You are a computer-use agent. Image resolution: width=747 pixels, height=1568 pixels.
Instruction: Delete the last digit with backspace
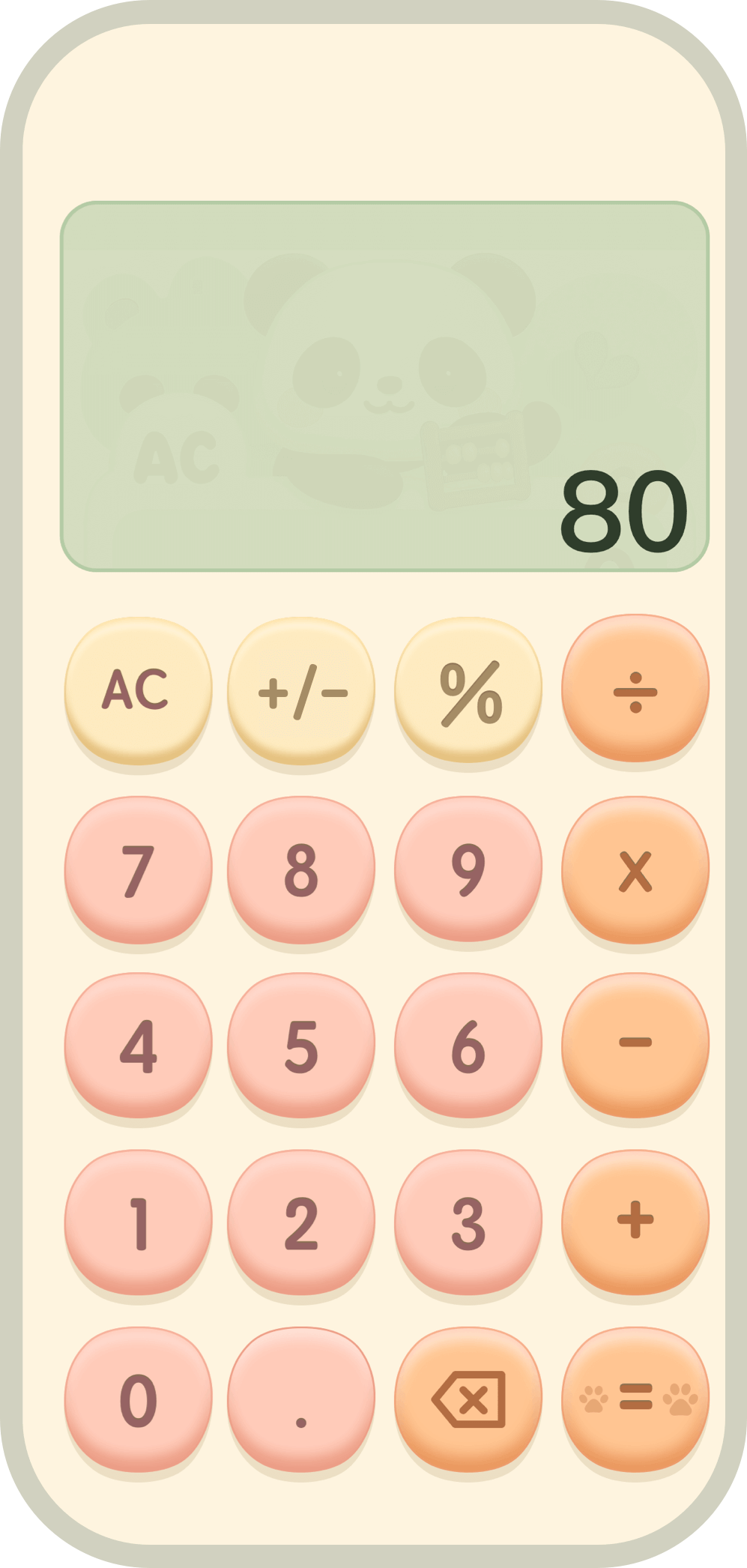click(468, 1399)
